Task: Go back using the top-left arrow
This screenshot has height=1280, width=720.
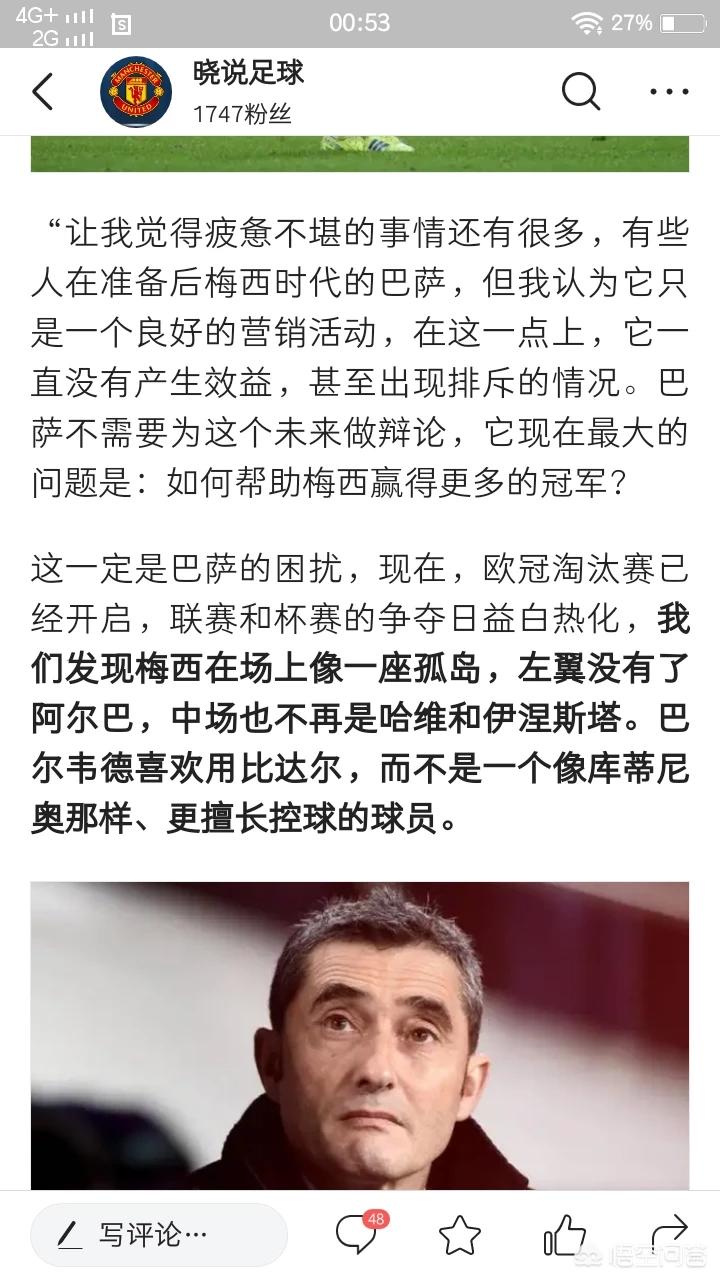Action: click(43, 92)
